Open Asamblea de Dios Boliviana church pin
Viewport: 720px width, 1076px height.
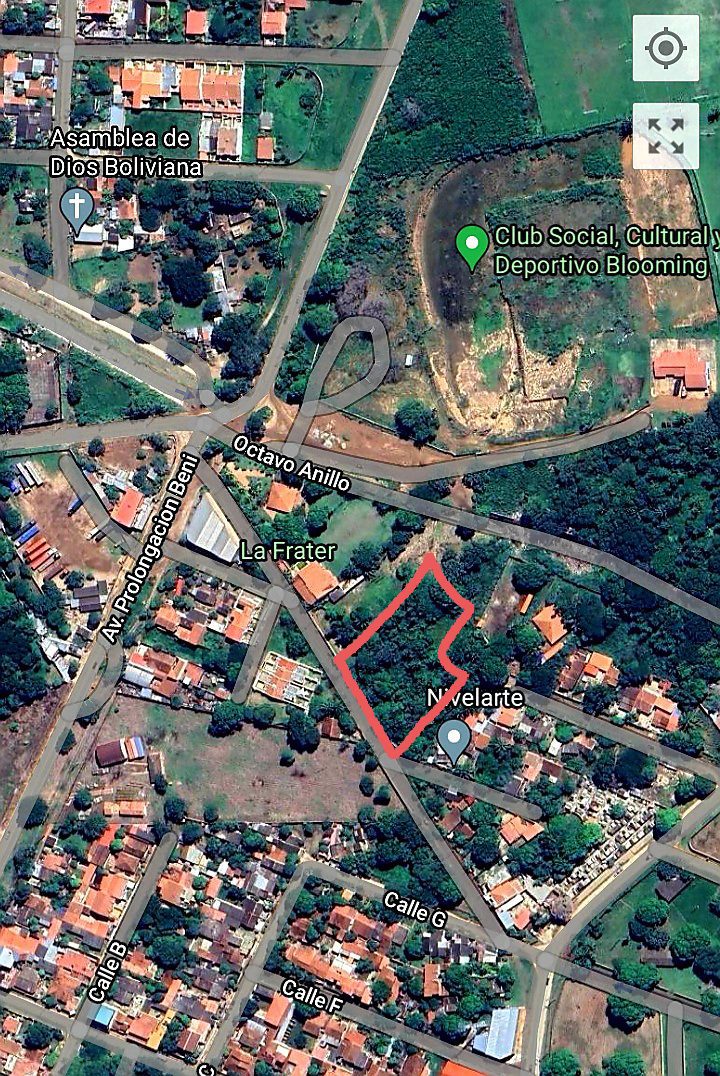coord(77,210)
